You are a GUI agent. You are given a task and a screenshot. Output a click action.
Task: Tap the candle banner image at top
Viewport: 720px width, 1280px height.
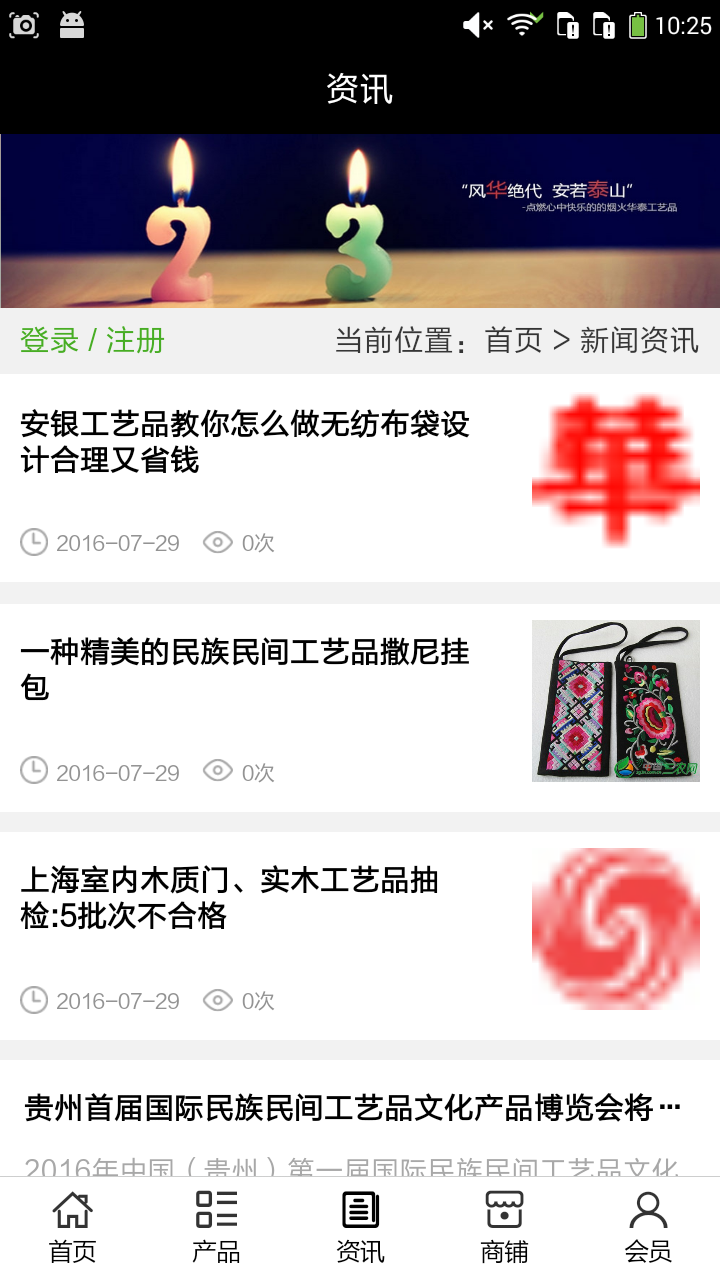click(360, 218)
